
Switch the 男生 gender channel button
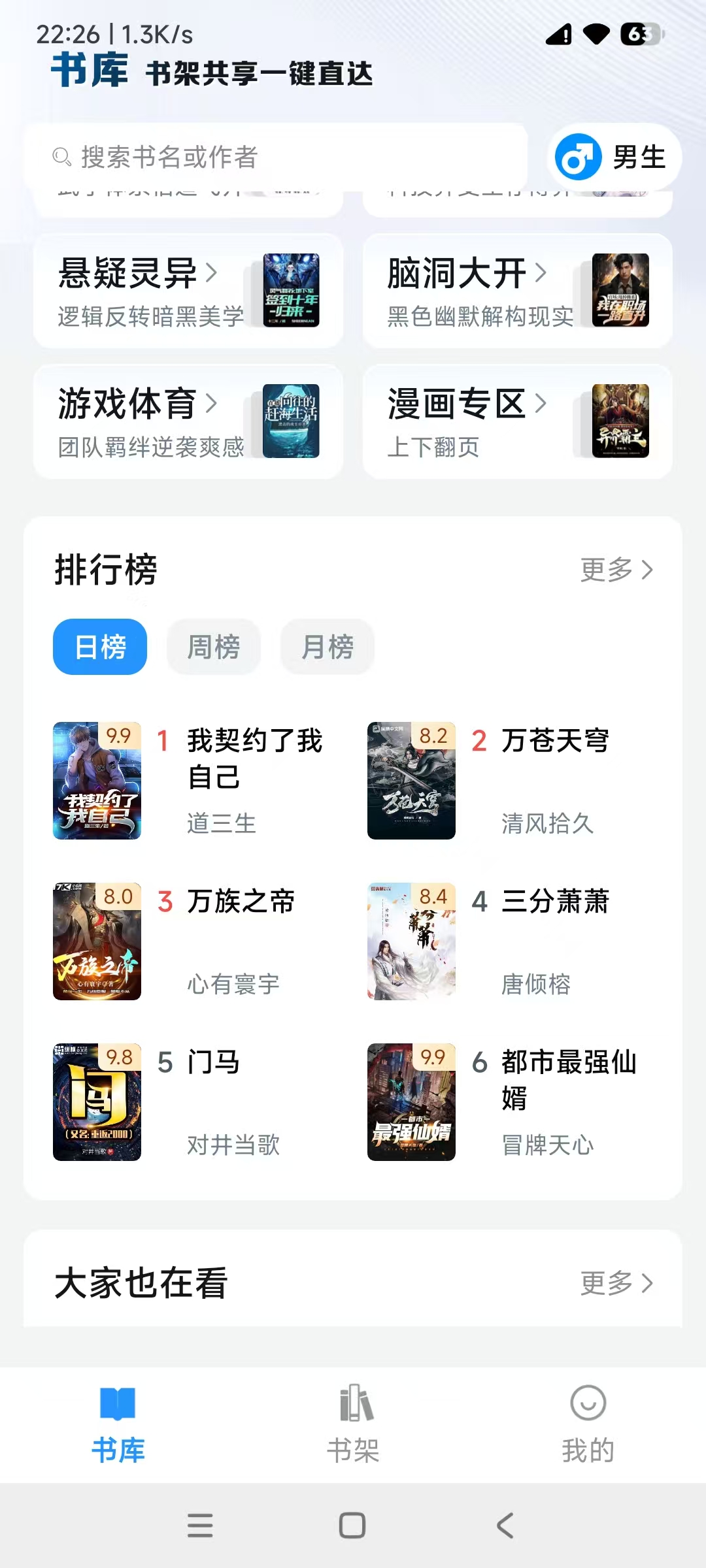click(x=614, y=157)
